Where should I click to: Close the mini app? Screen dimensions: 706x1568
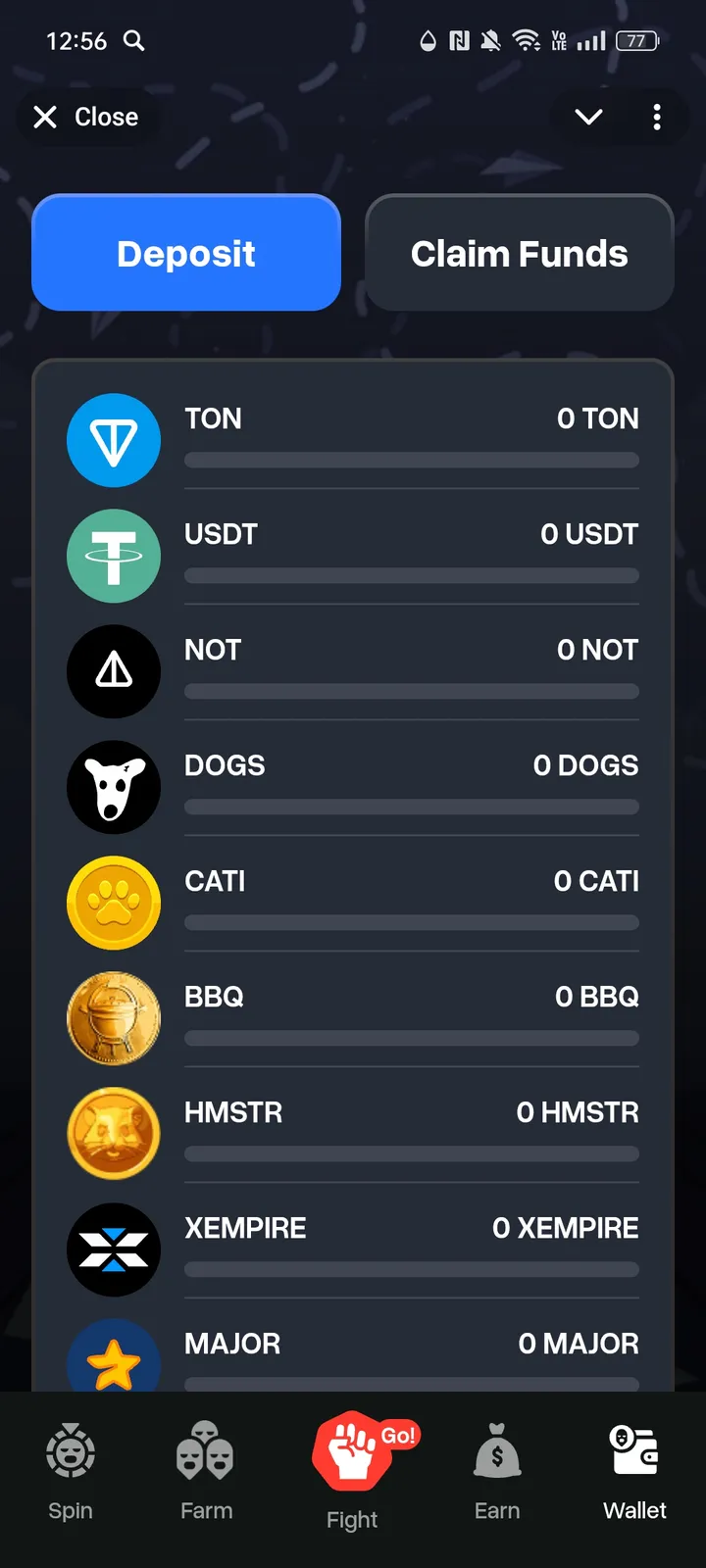86,118
